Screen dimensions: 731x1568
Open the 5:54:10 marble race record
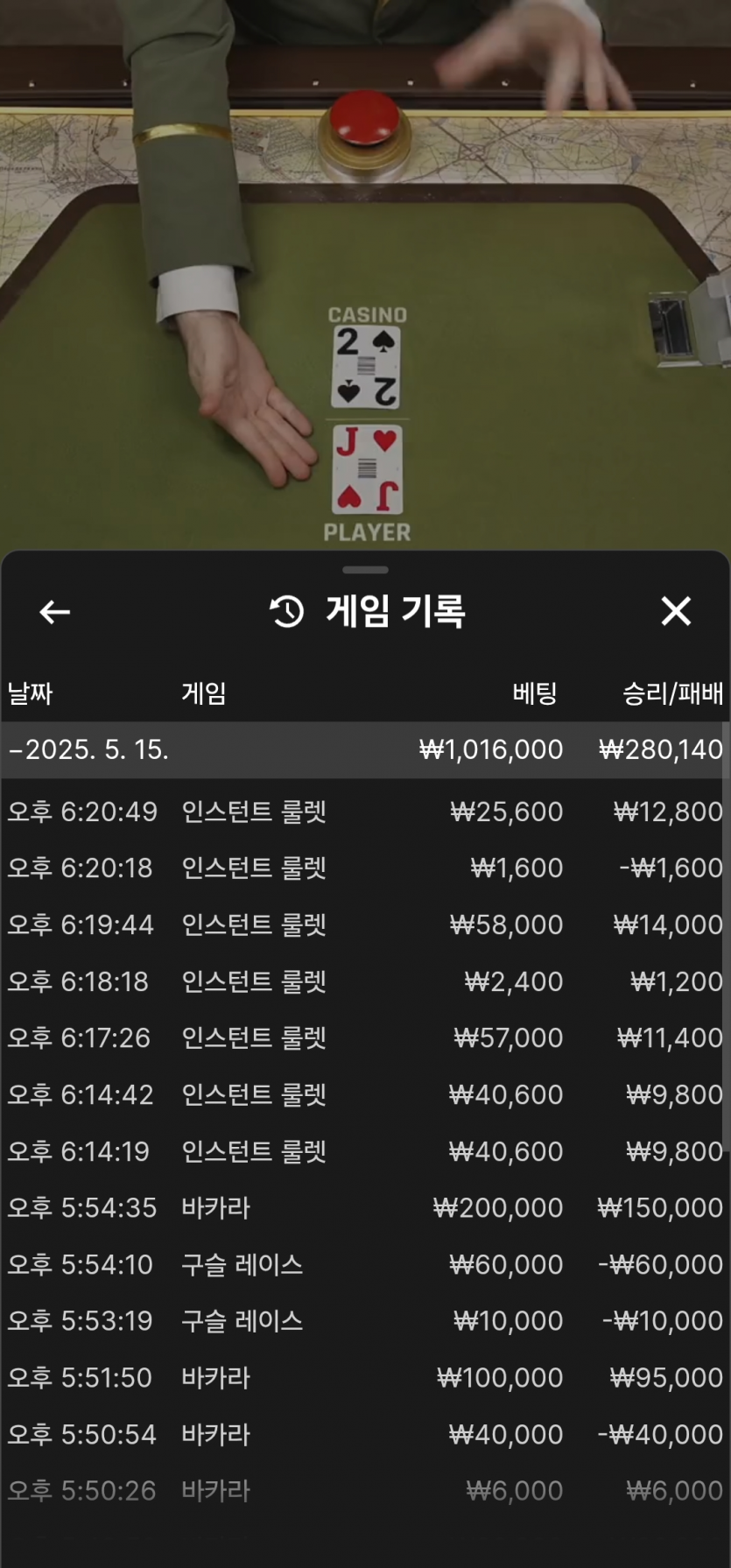pos(364,1264)
